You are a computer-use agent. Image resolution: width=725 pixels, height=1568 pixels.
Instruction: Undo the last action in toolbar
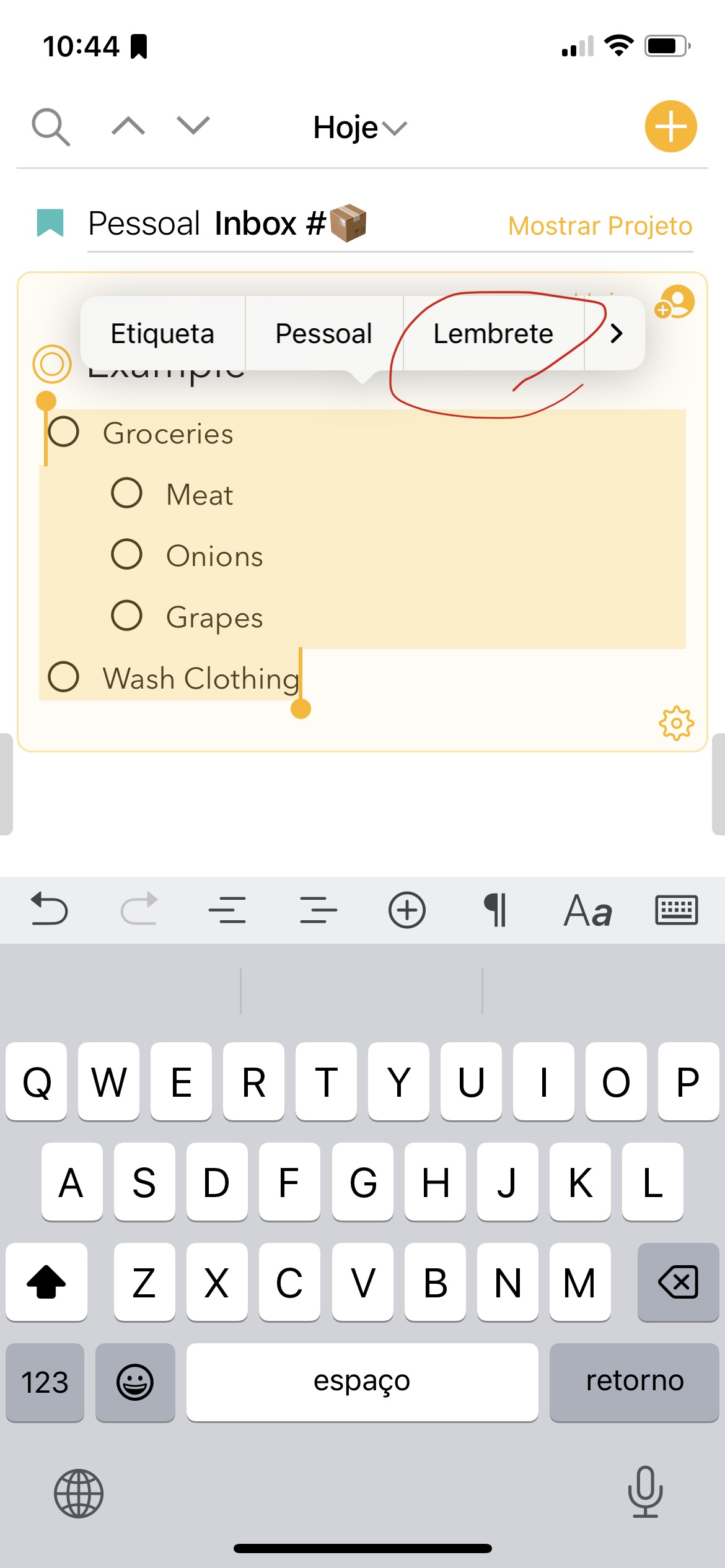tap(49, 909)
